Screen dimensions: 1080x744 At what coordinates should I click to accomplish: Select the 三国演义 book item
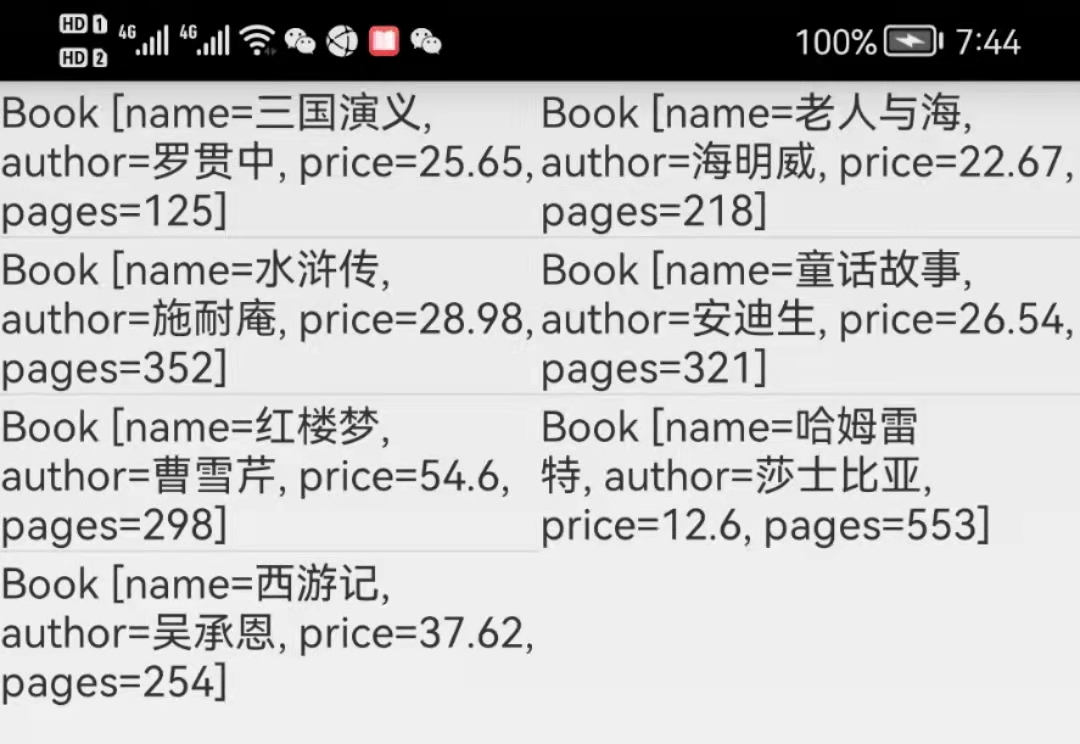tap(268, 161)
